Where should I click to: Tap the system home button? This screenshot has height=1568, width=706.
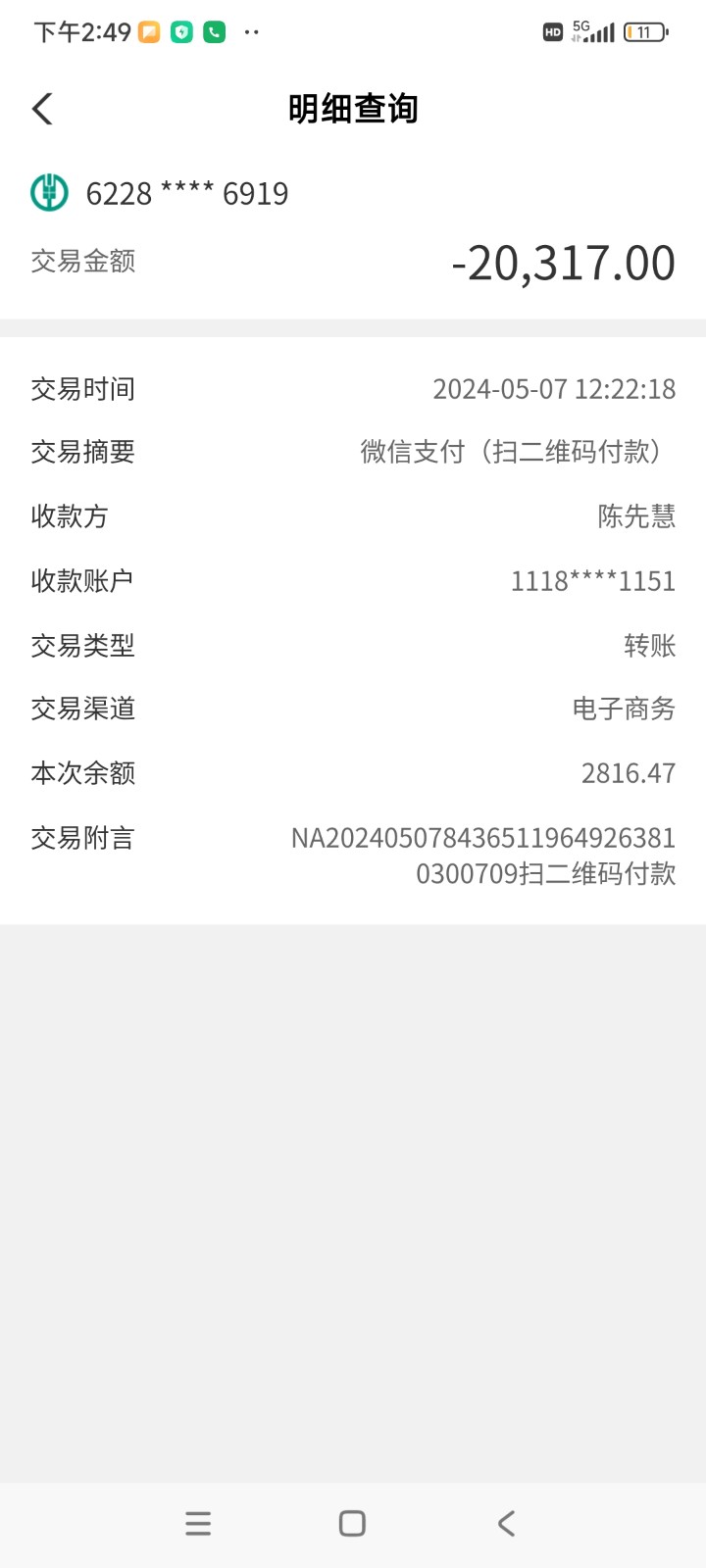pyautogui.click(x=352, y=1523)
